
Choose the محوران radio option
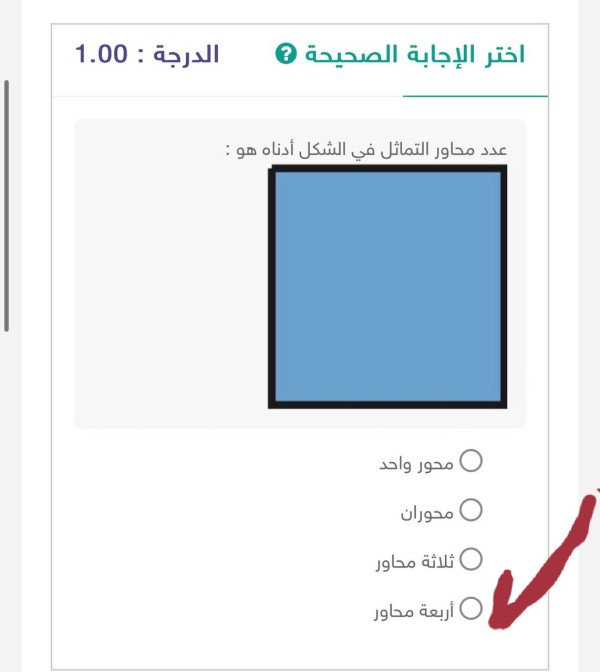470,510
